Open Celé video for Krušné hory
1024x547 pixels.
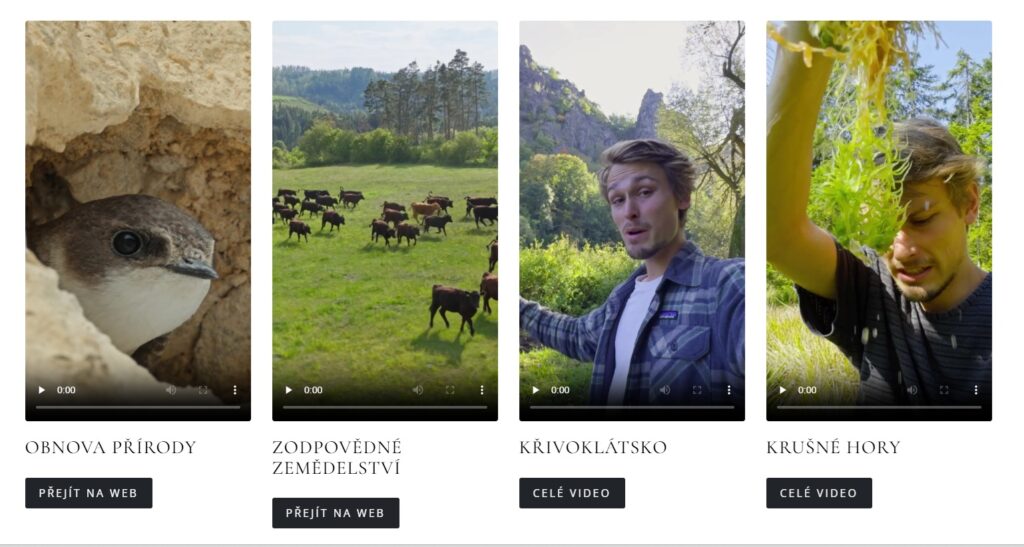coord(818,493)
